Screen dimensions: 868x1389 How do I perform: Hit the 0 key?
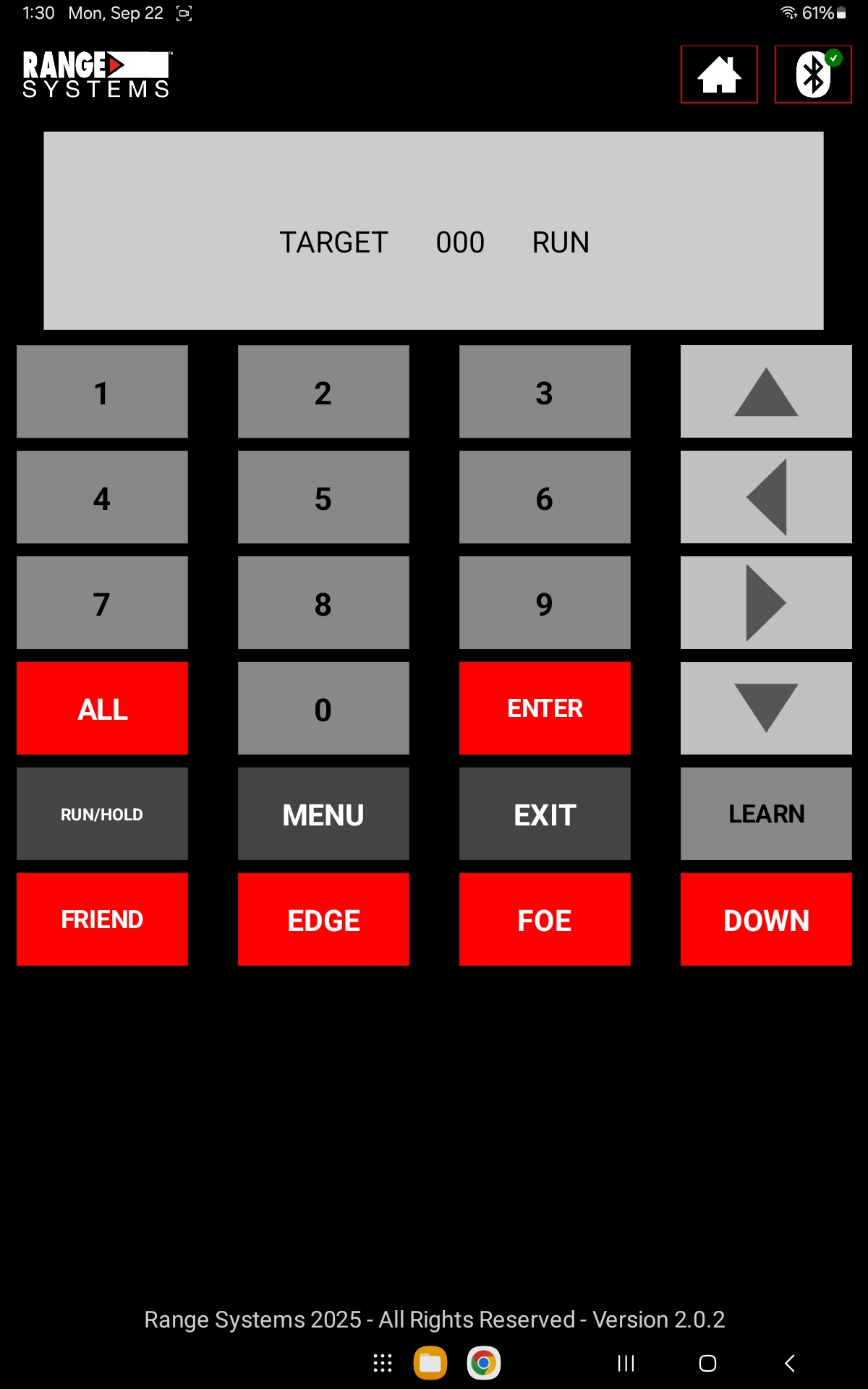(323, 708)
